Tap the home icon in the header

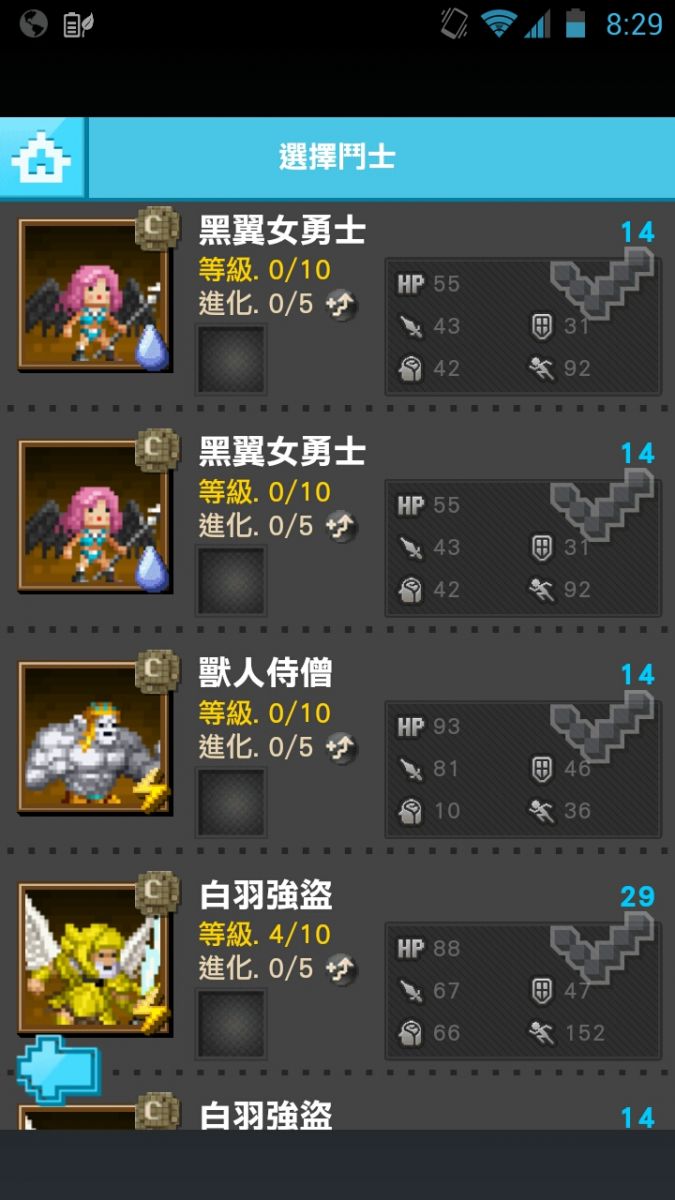tap(42, 157)
